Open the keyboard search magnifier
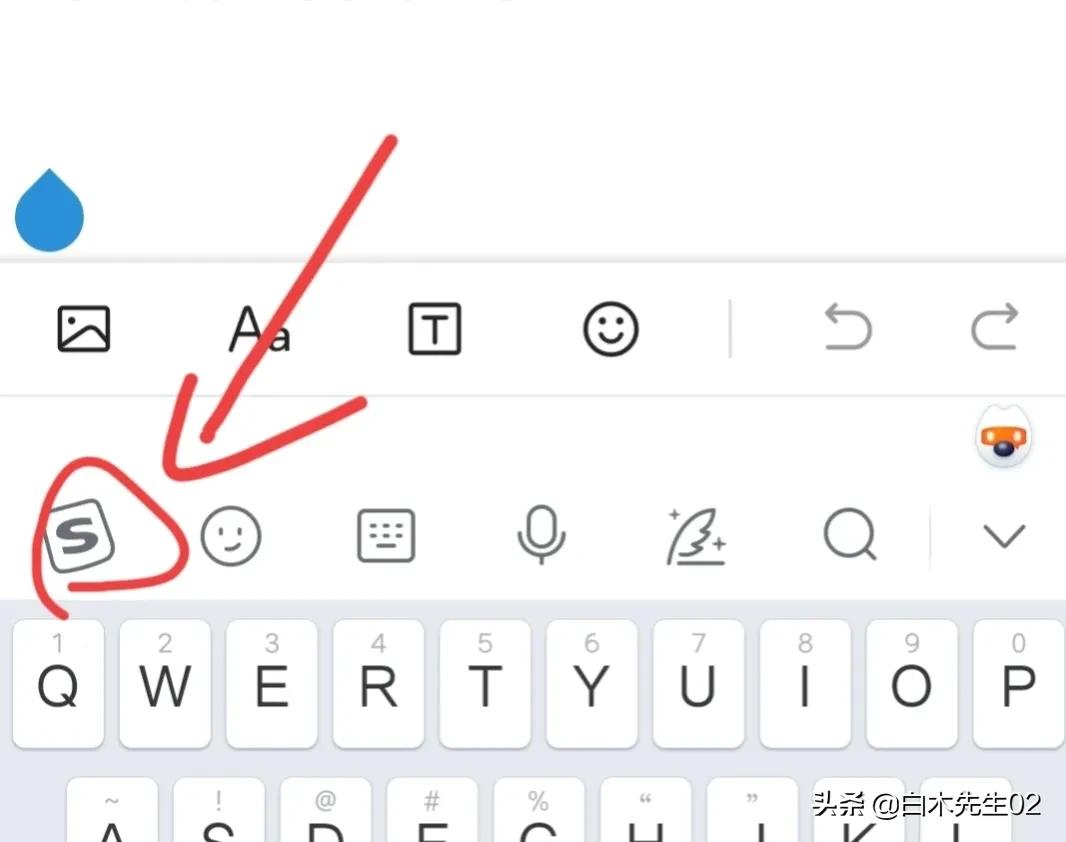 pyautogui.click(x=851, y=537)
